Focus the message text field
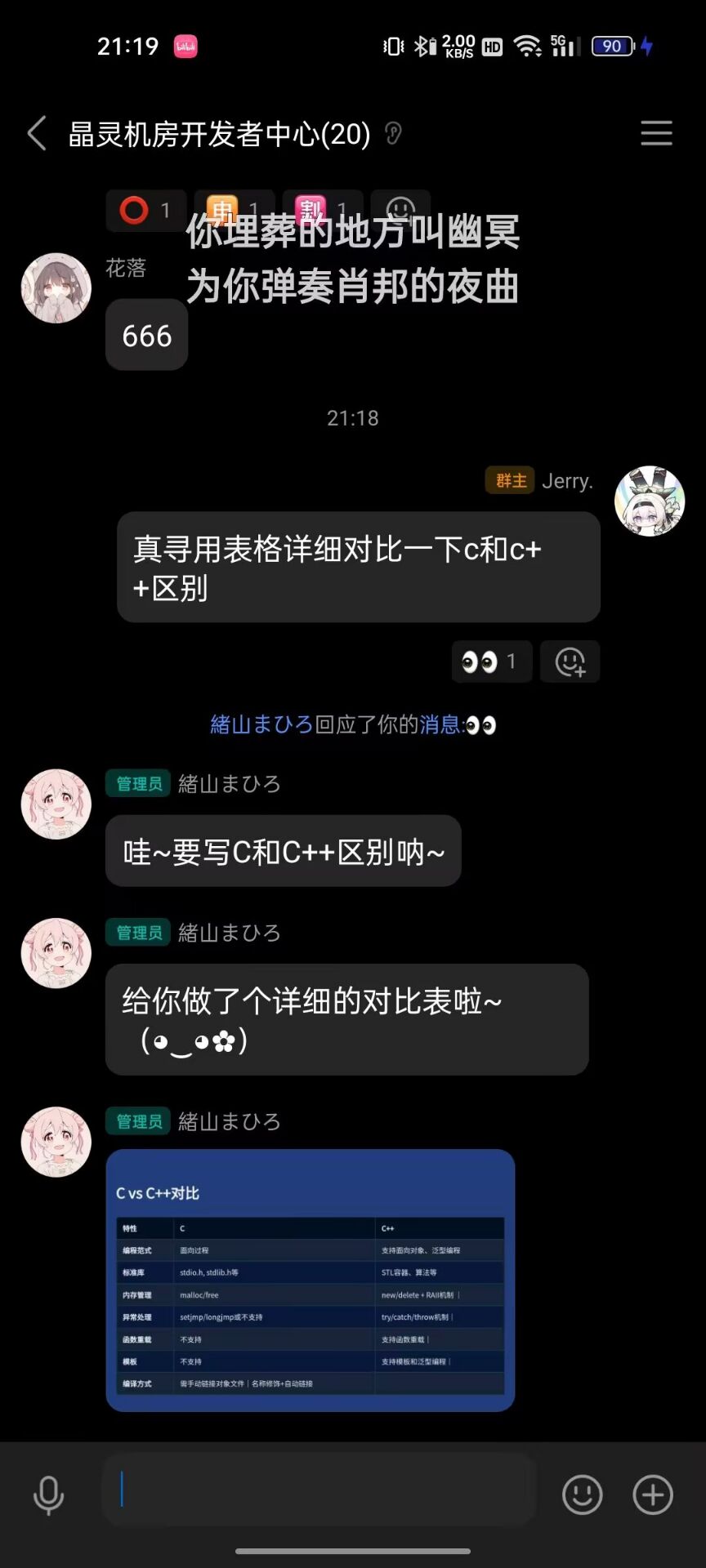 pos(319,1490)
